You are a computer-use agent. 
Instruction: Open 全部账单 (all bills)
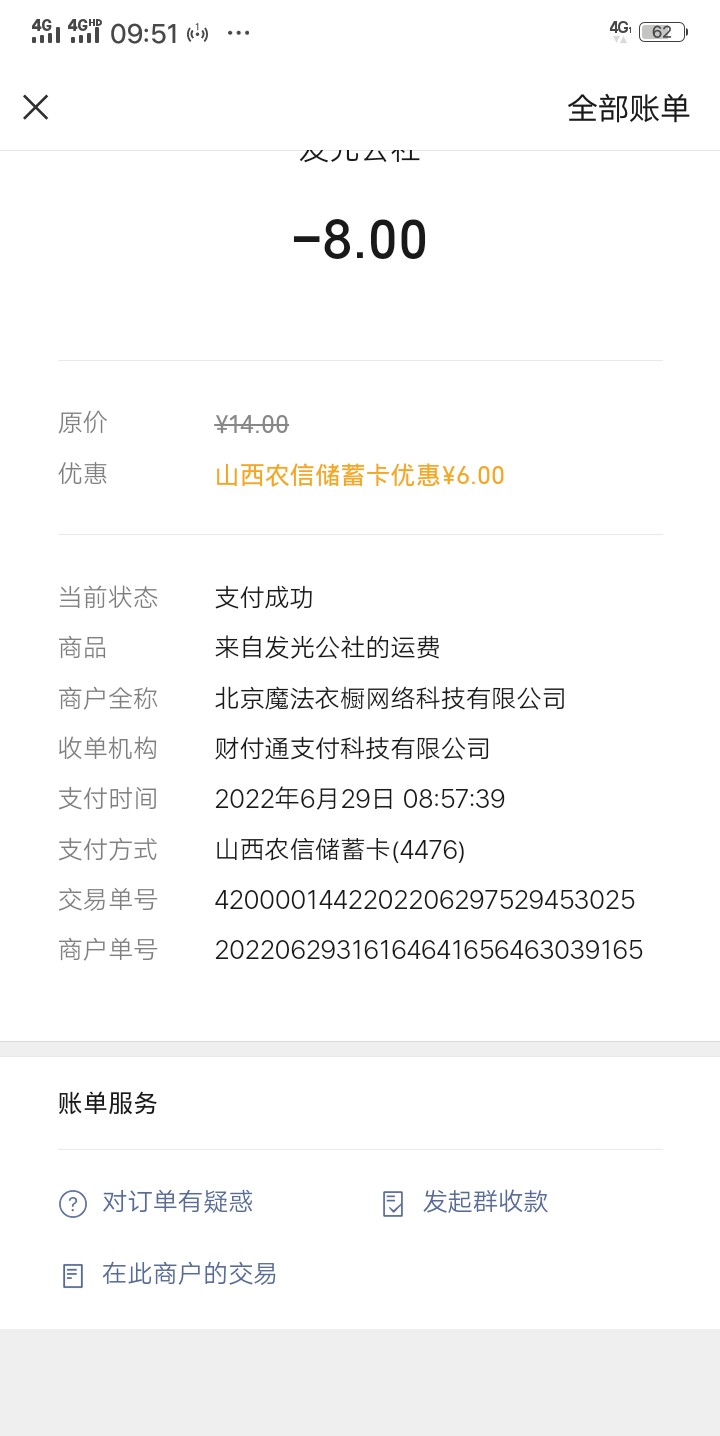tap(628, 108)
